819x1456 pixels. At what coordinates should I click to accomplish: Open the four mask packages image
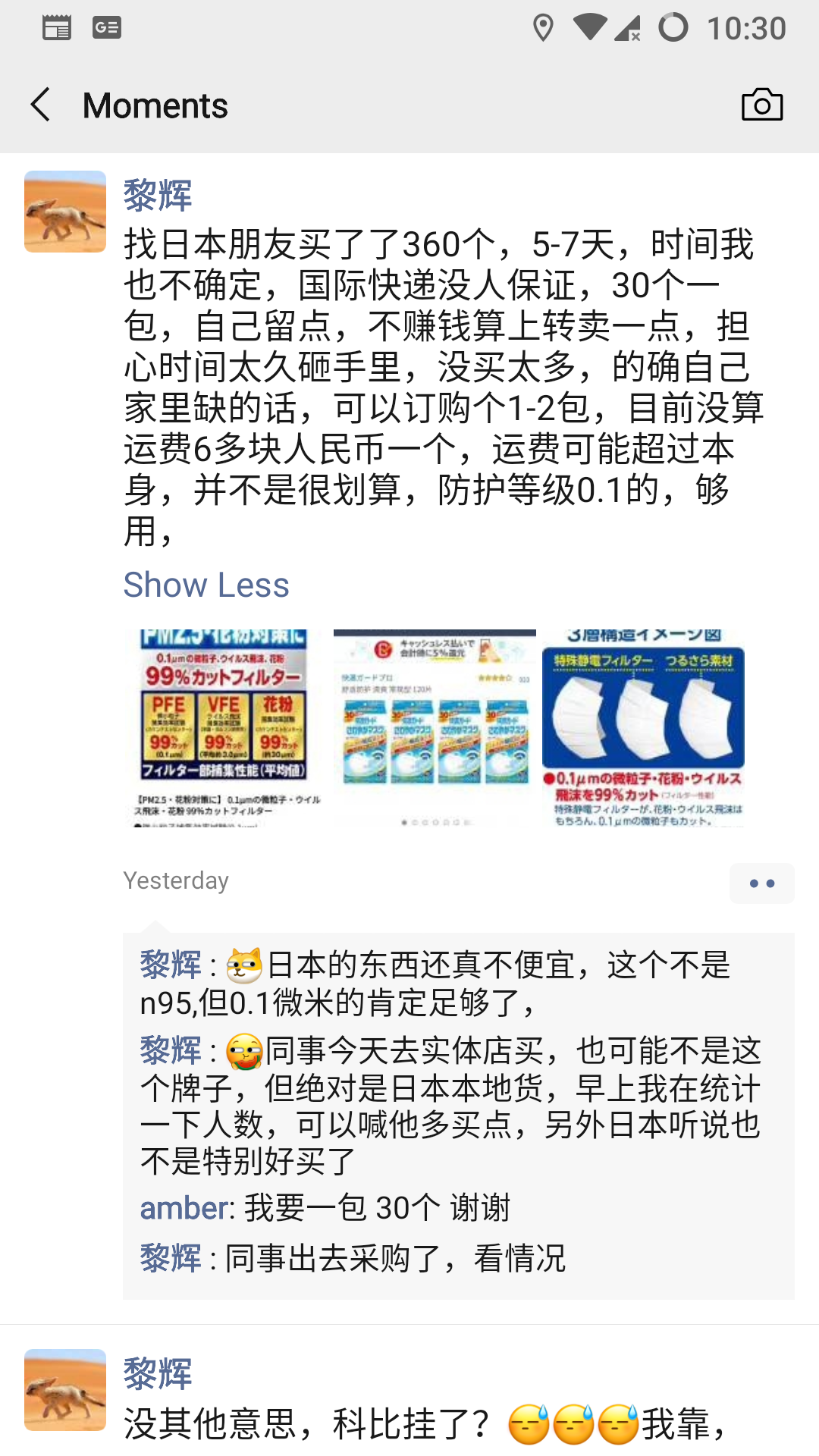pyautogui.click(x=435, y=728)
